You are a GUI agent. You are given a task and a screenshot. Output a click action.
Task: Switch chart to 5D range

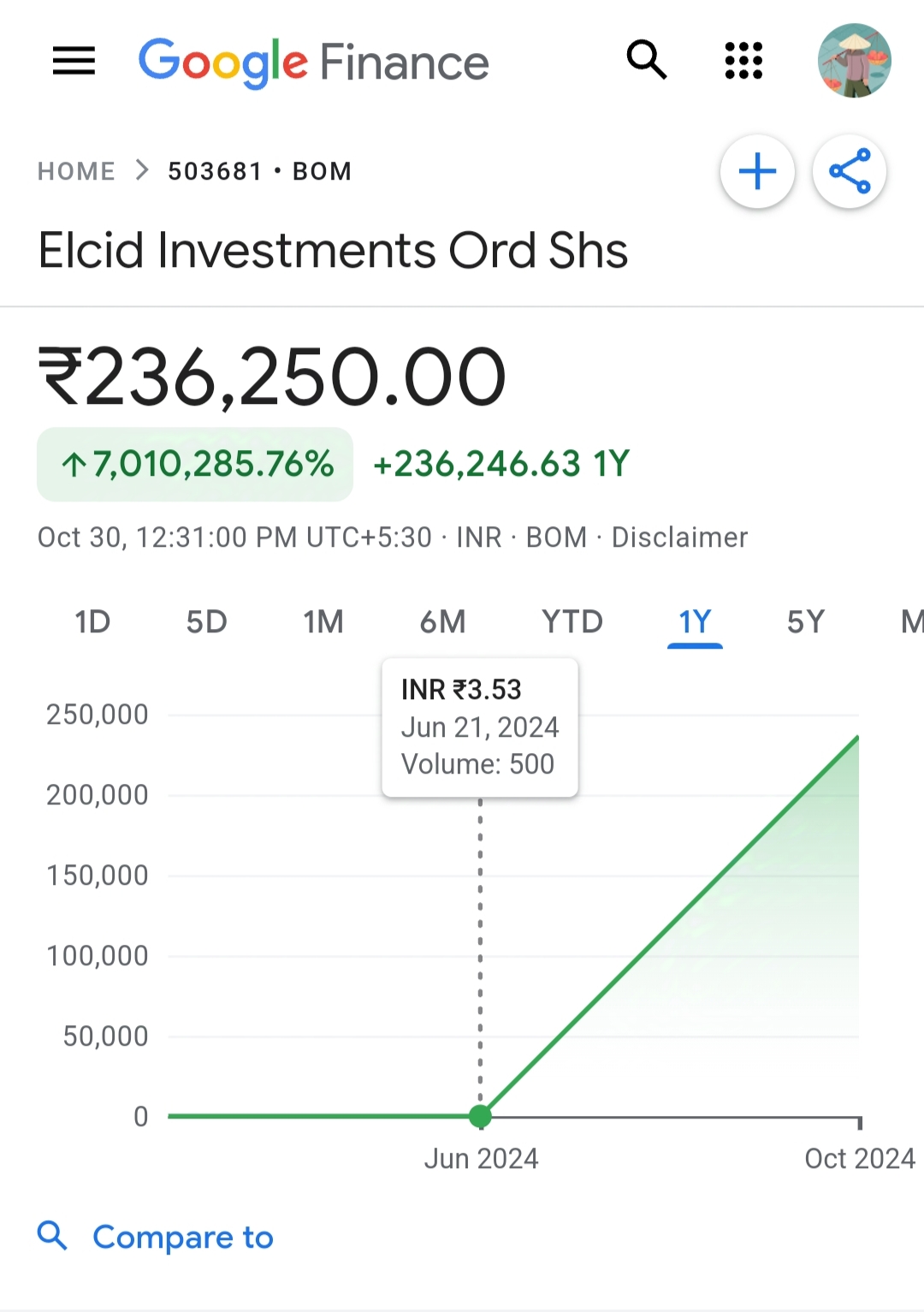tap(207, 622)
